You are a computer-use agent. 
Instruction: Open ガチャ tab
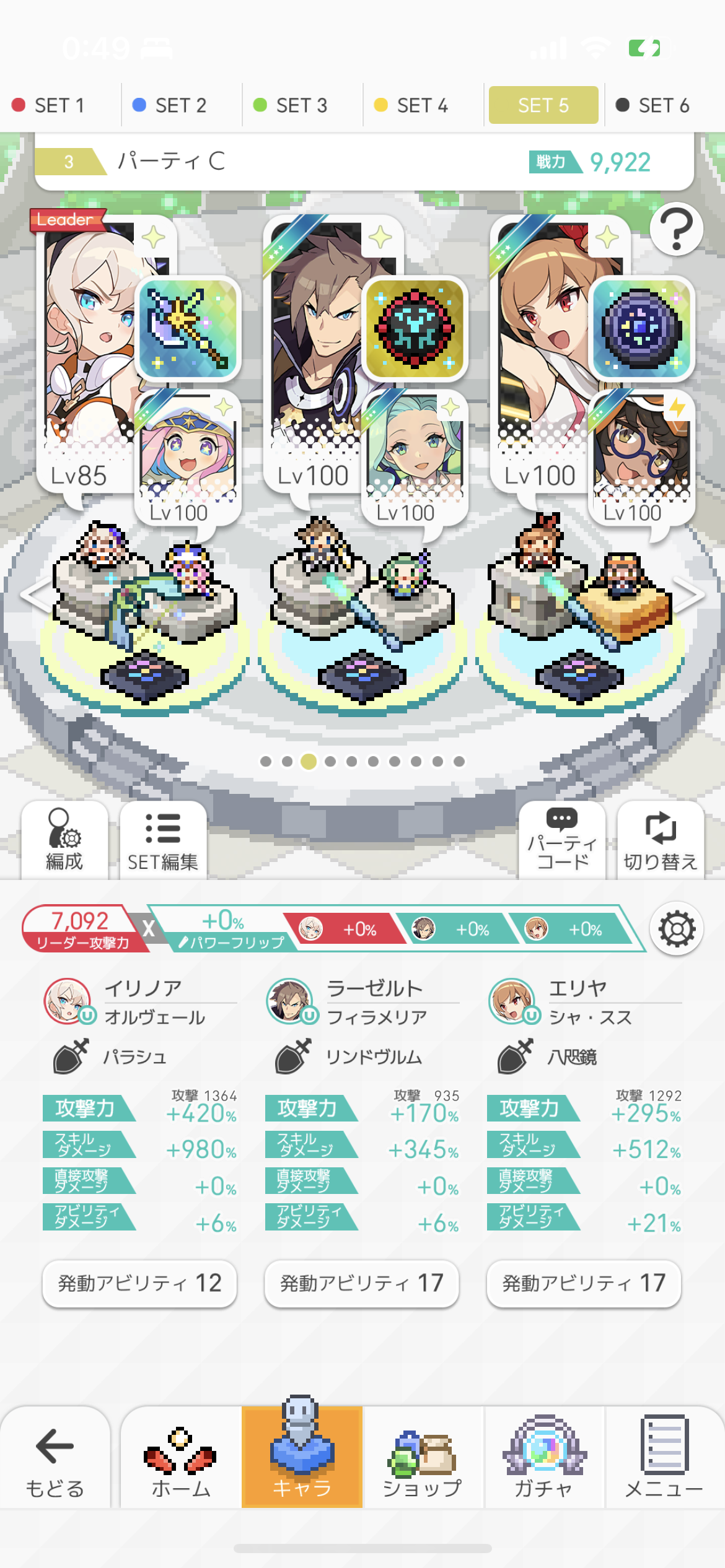click(543, 1458)
